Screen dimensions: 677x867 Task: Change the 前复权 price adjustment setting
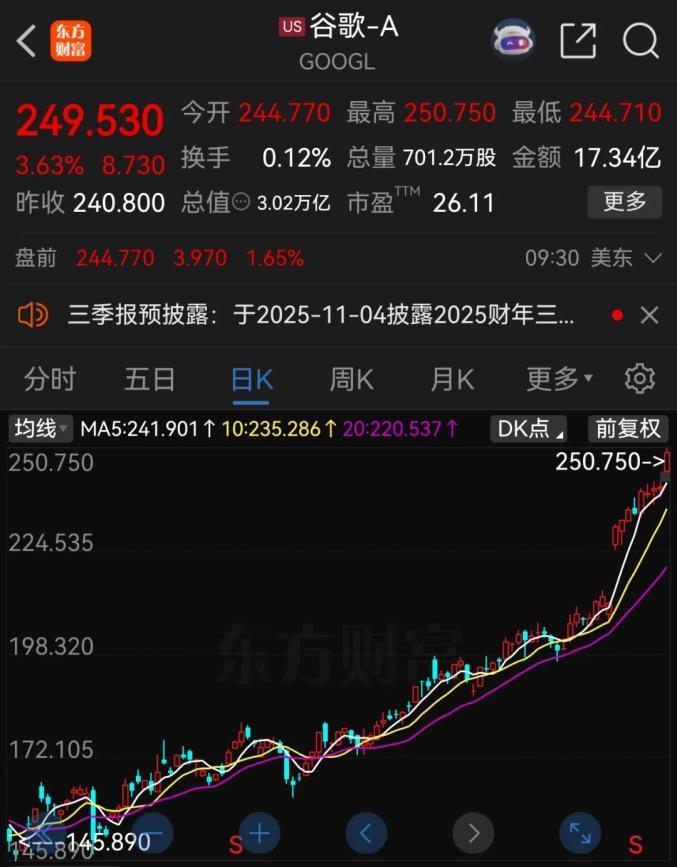click(628, 429)
